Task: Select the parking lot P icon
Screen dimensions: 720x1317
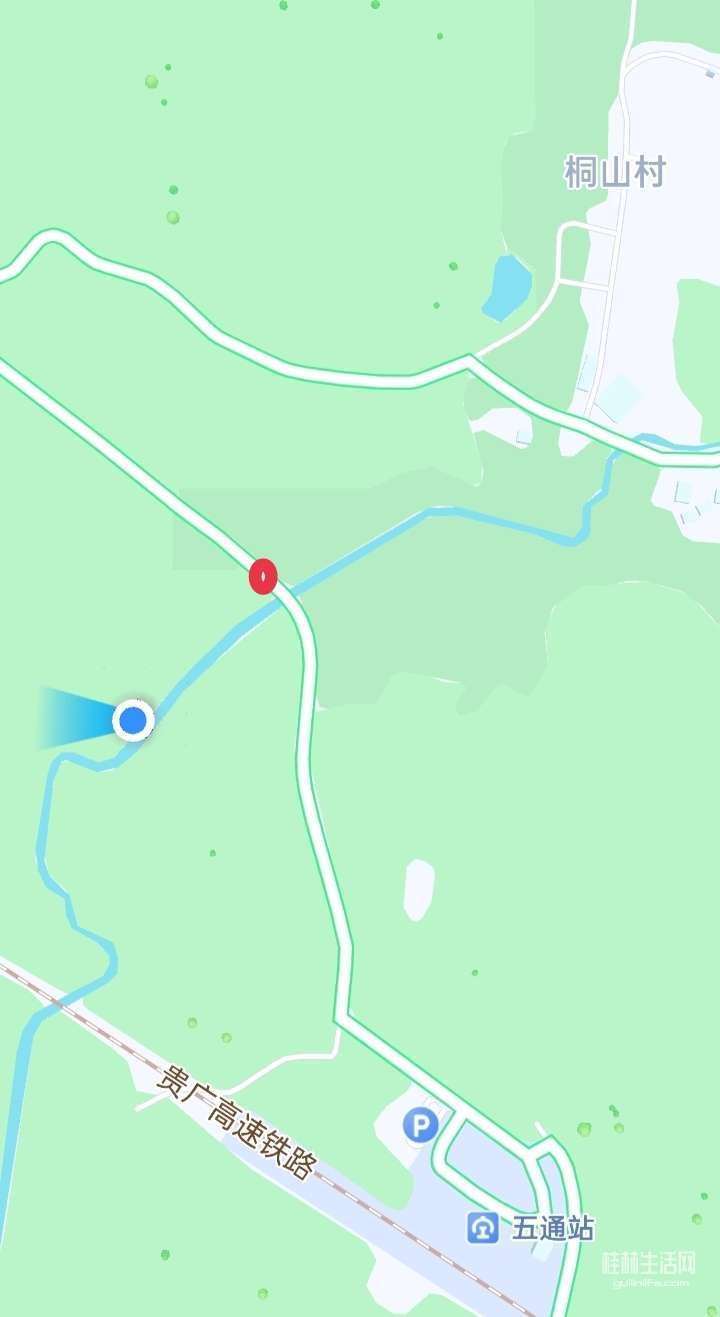Action: pyautogui.click(x=420, y=1126)
